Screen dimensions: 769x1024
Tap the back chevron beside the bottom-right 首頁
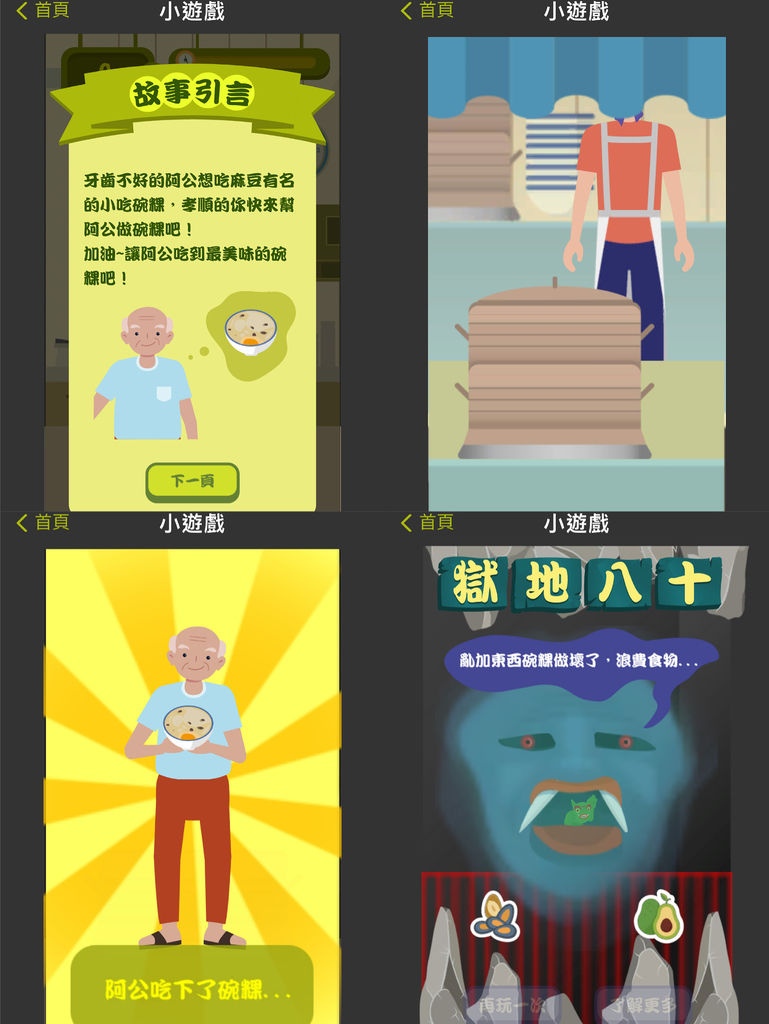coord(404,523)
